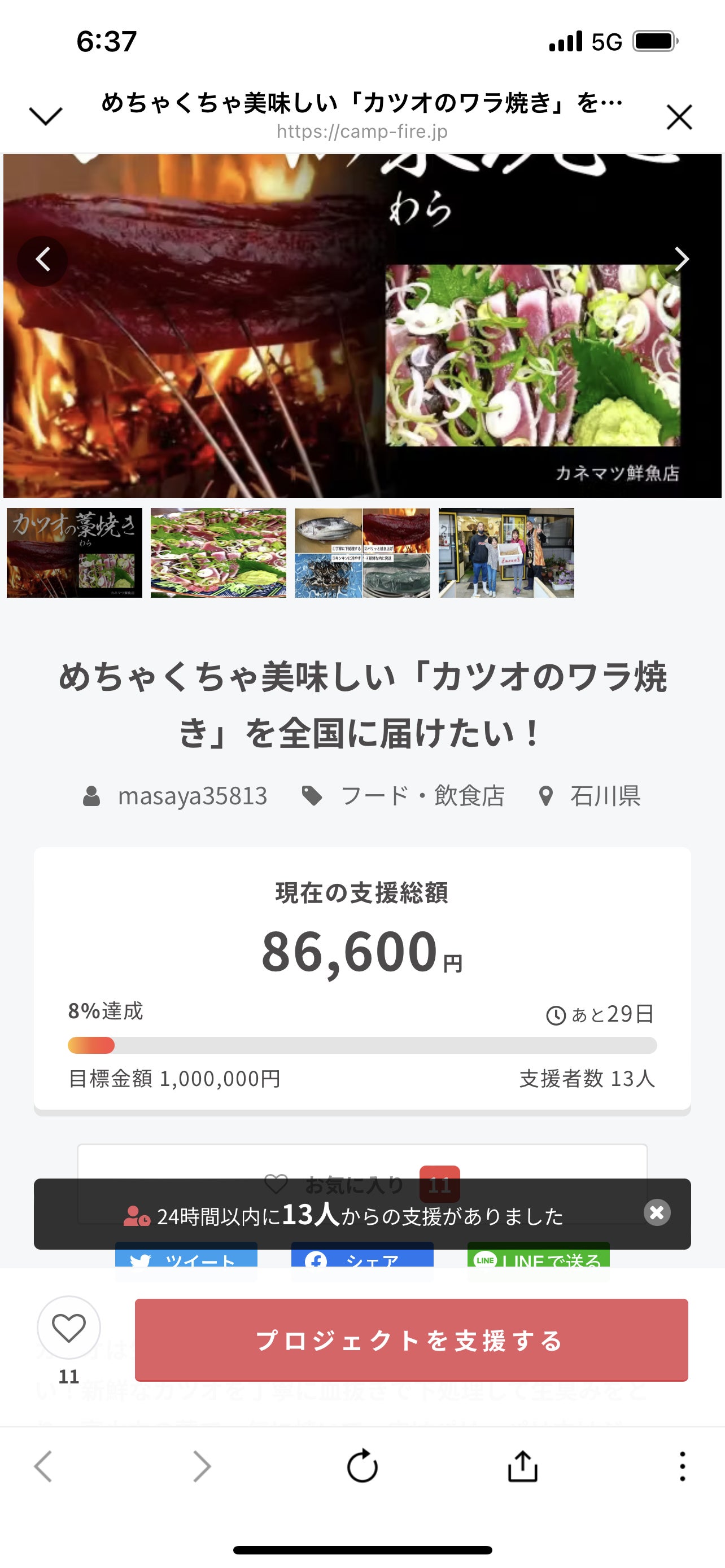Open the 石川県 location link

click(x=605, y=795)
